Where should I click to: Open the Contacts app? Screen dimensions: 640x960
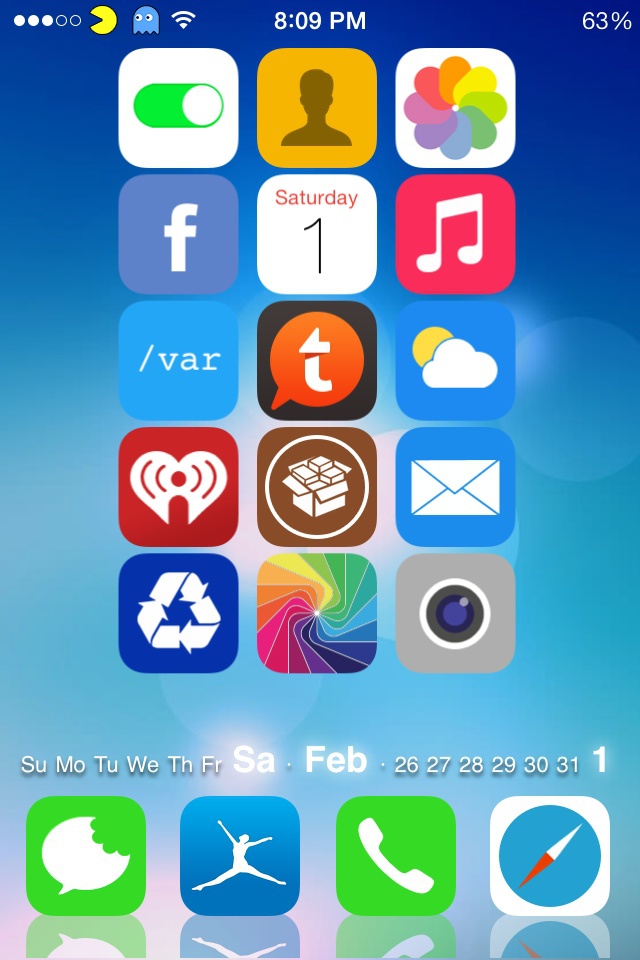317,108
